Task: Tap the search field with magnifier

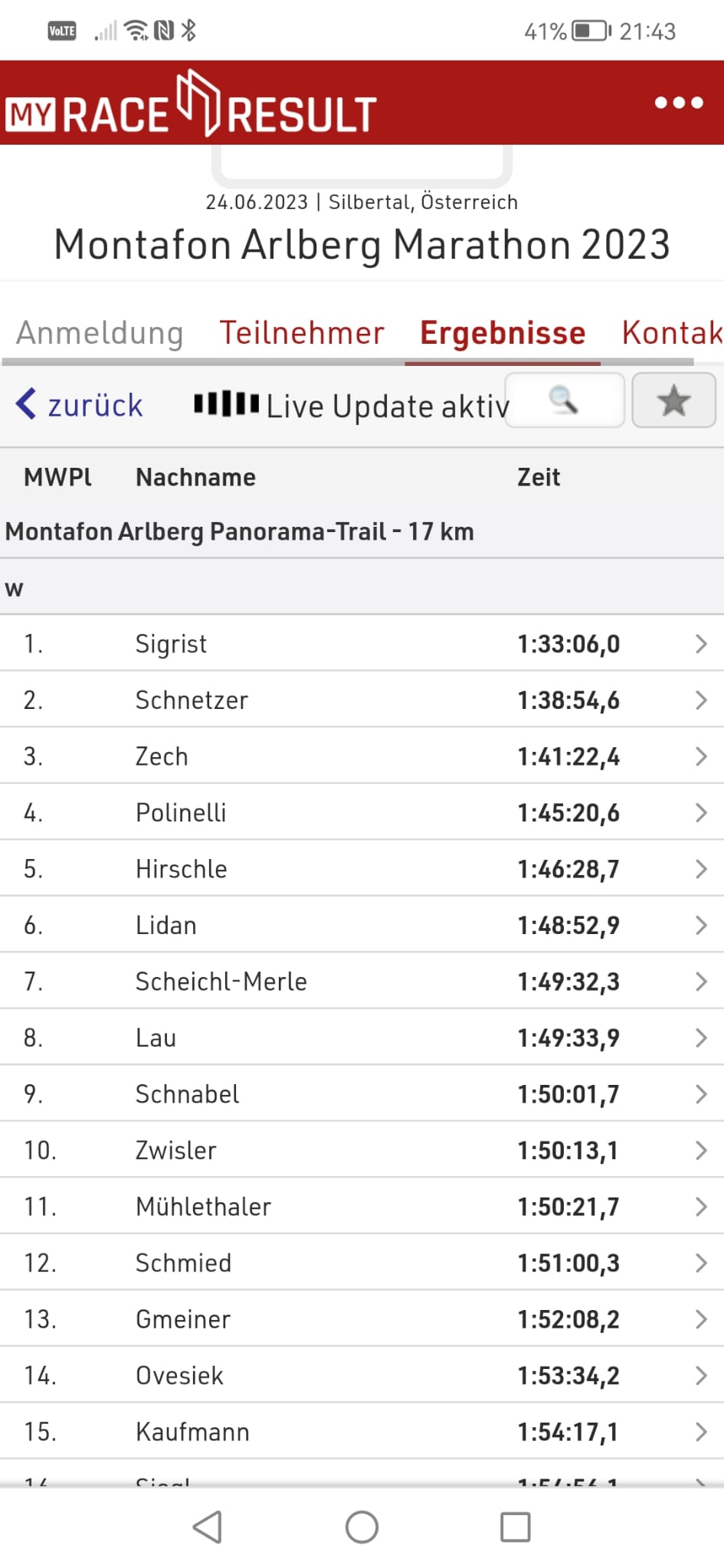Action: 565,400
